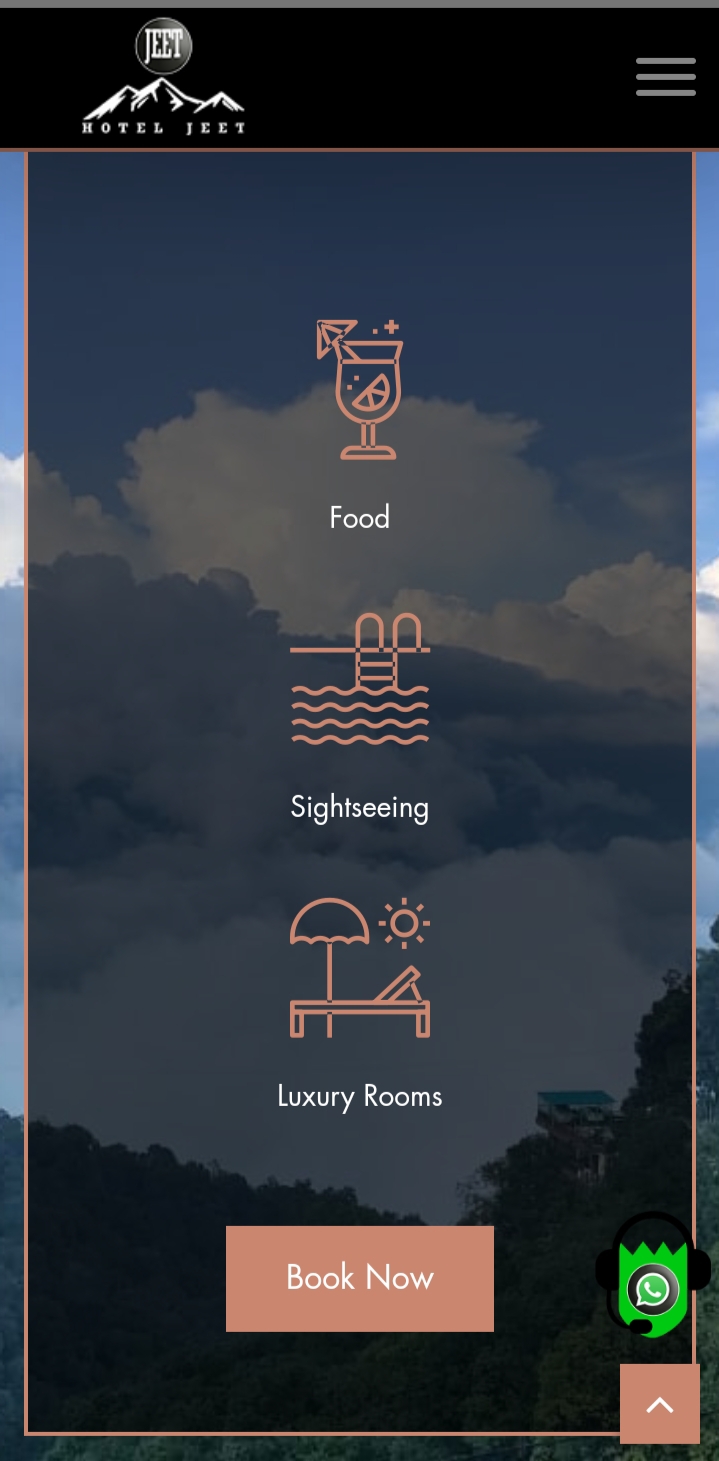
Task: Open the hamburger navigation menu
Action: [666, 77]
